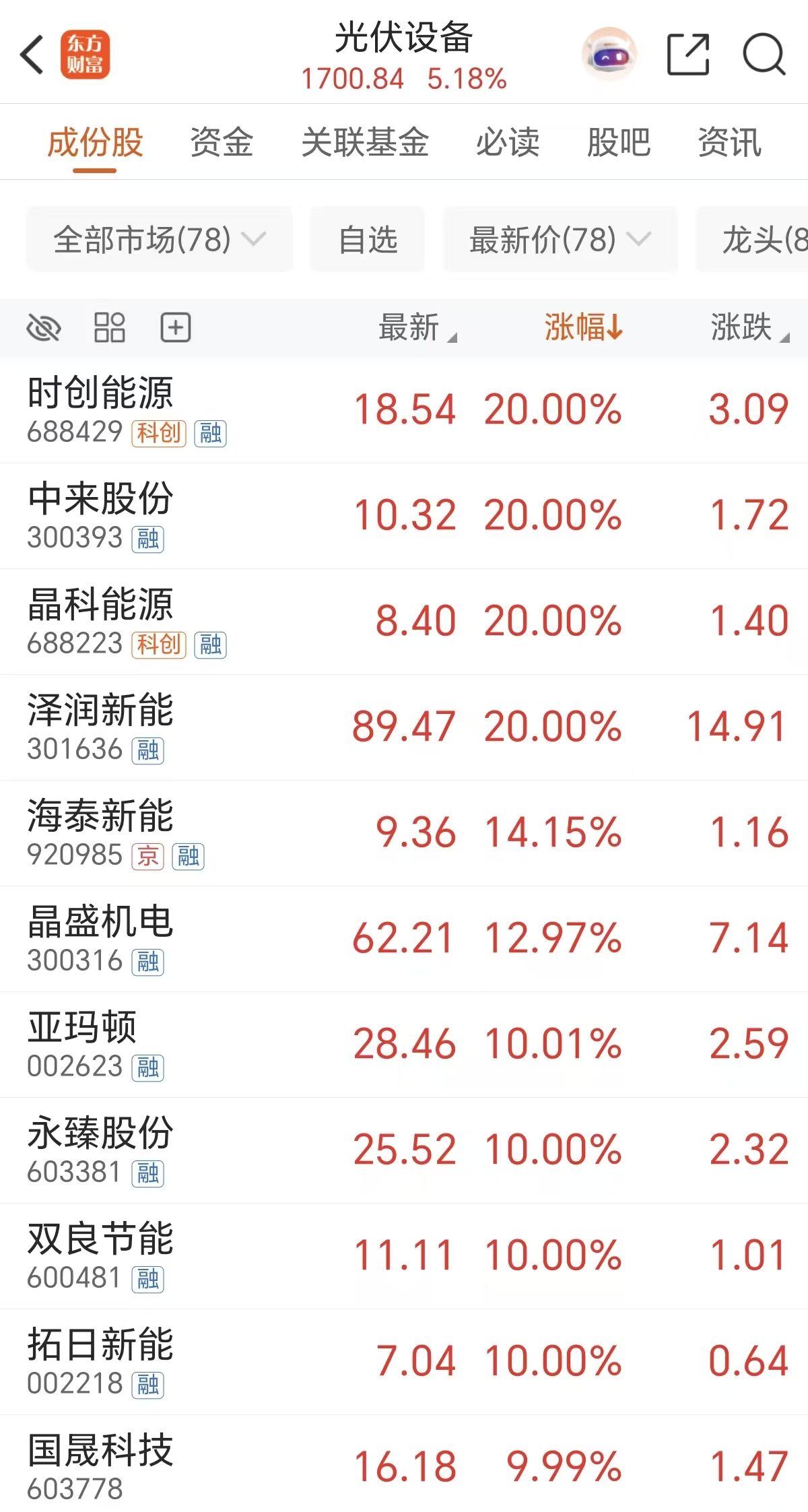Tap the share icon in the header

point(687,54)
